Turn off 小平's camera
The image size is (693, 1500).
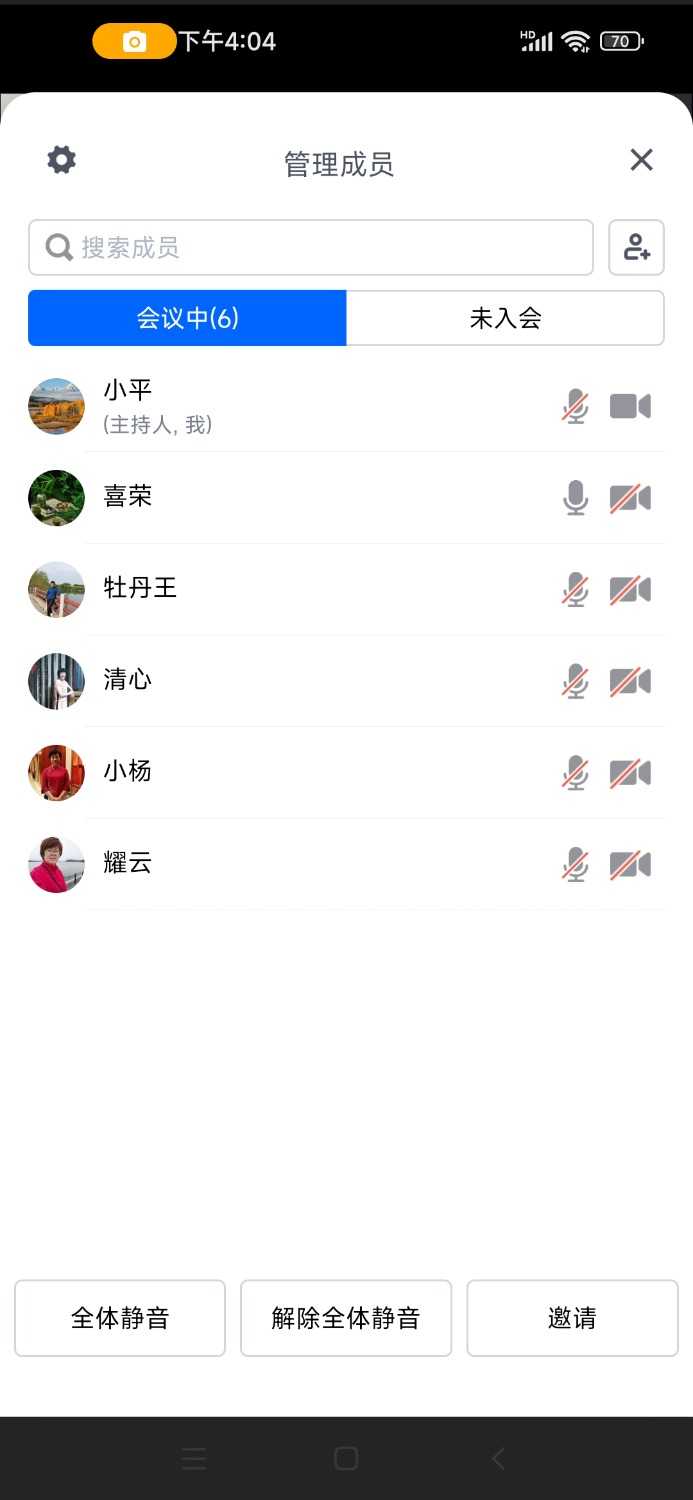tap(630, 406)
